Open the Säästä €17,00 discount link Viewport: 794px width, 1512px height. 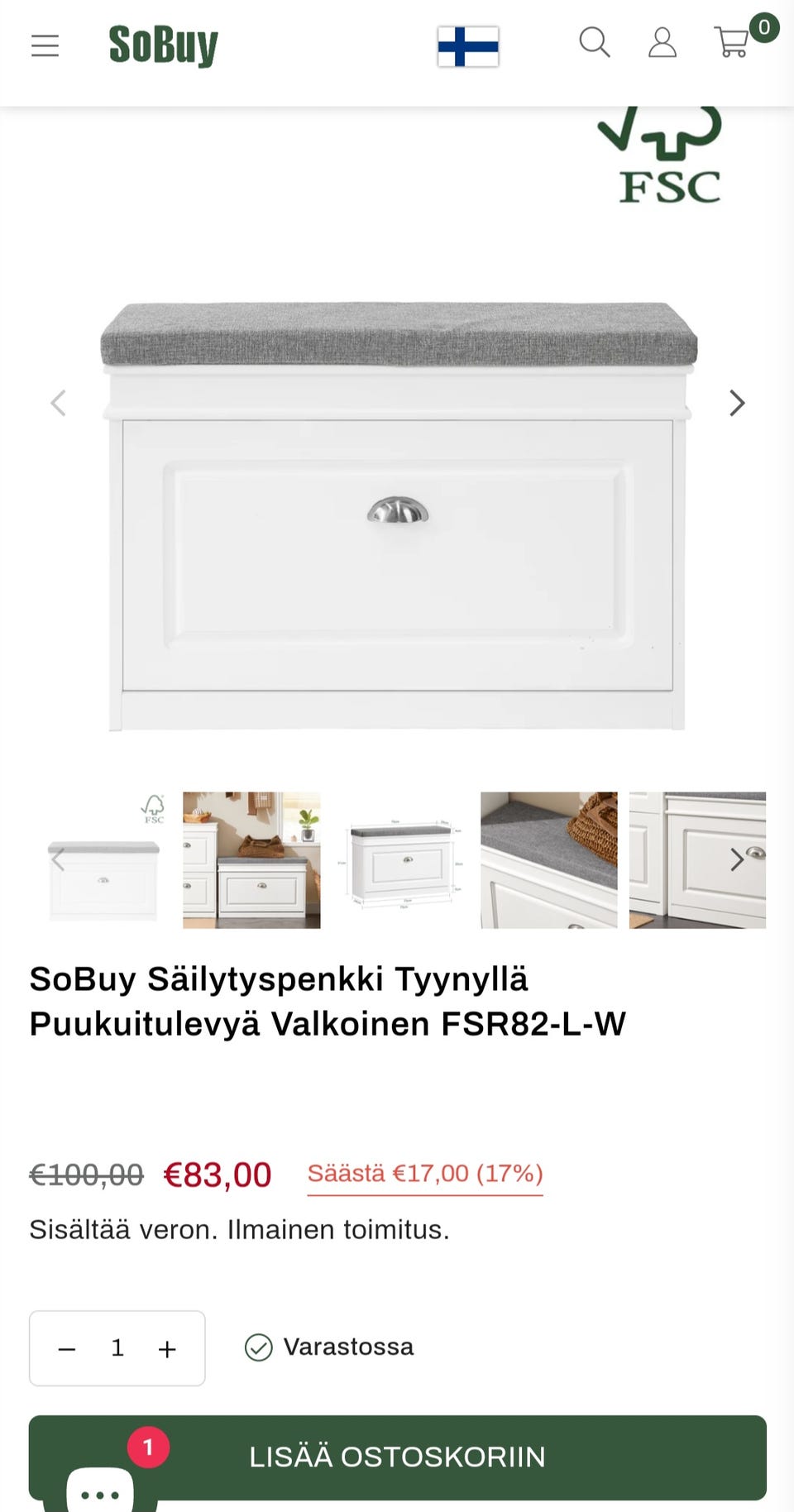point(424,1174)
